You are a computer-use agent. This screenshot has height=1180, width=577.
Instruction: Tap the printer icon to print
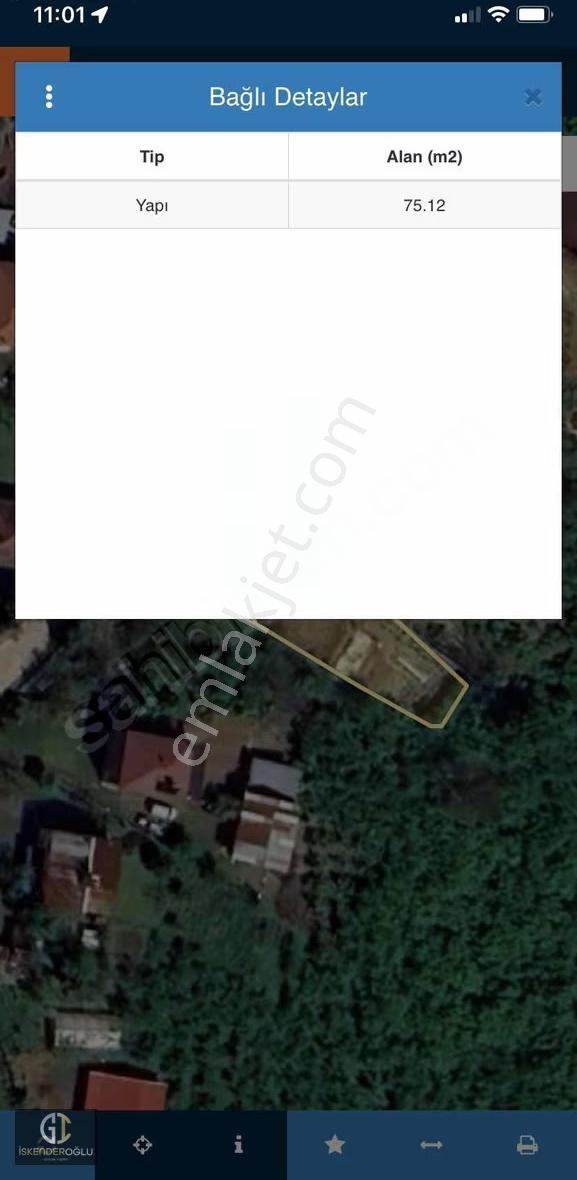[527, 1145]
